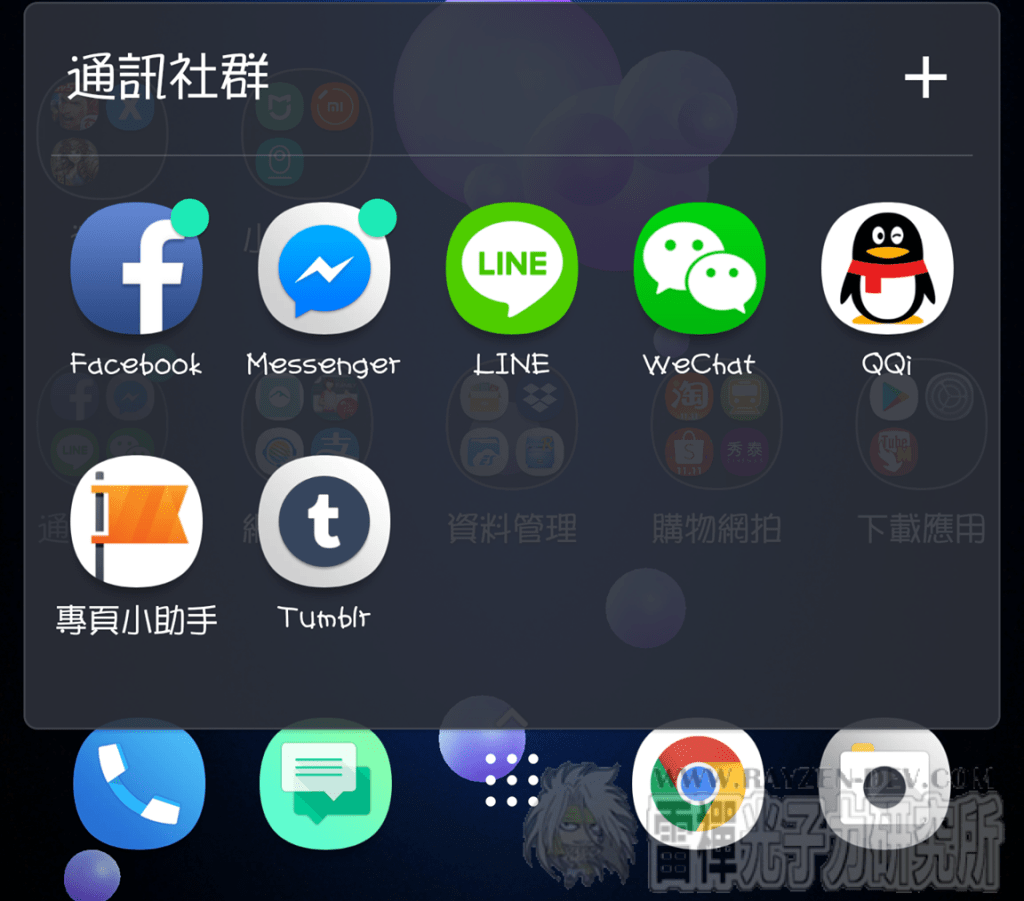This screenshot has height=901, width=1024.
Task: Open the QQi penguin app
Action: pos(887,268)
